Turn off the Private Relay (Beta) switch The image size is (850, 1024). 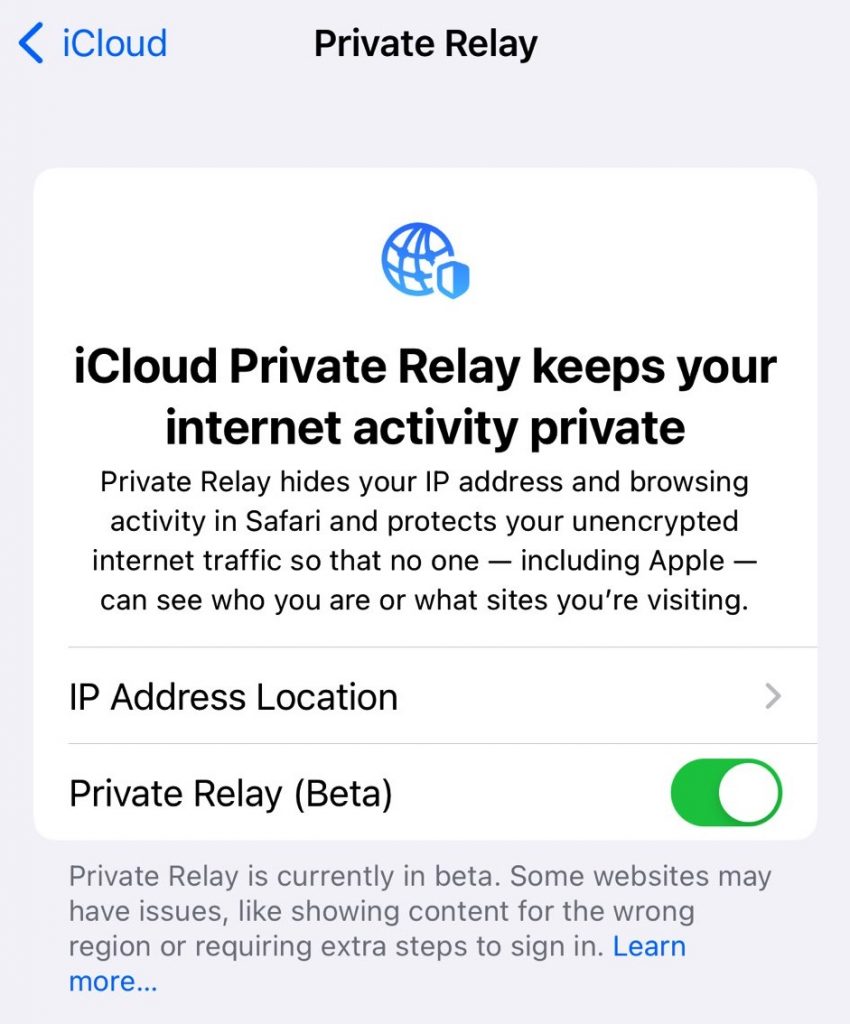725,793
